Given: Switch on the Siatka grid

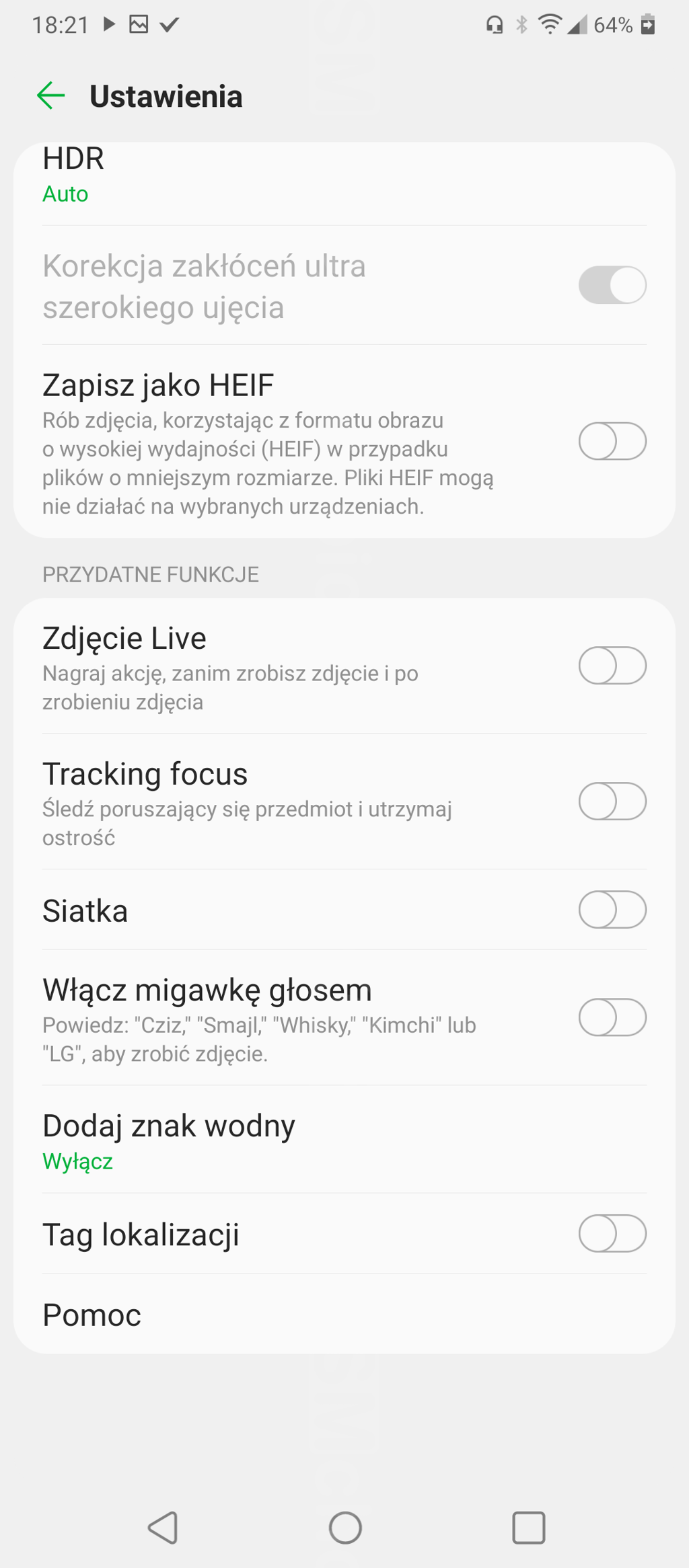Looking at the screenshot, I should pyautogui.click(x=612, y=910).
